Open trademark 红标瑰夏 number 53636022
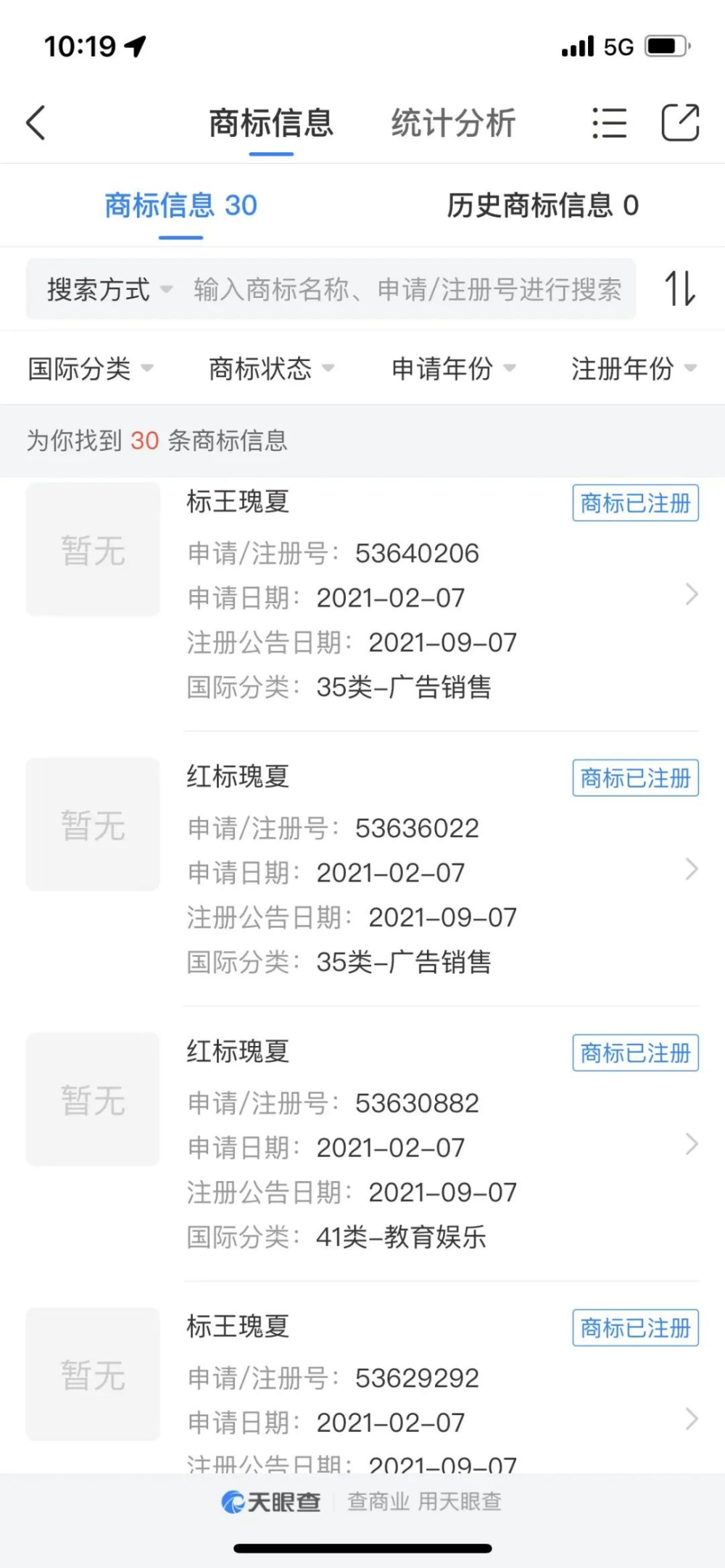The height and width of the screenshot is (1568, 725). 362,868
